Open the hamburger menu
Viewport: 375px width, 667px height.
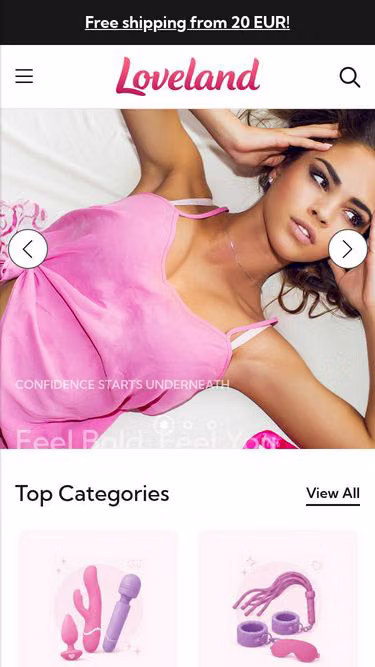pyautogui.click(x=24, y=77)
